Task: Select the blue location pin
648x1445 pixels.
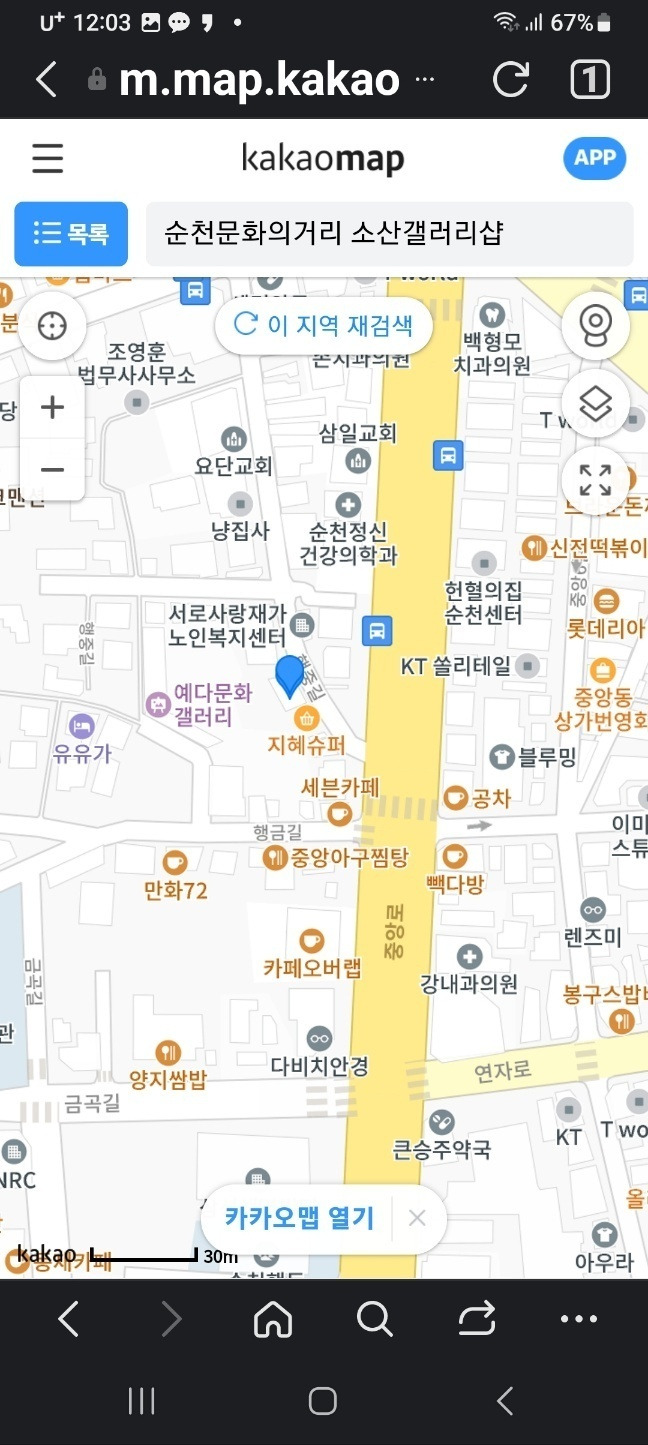Action: 289,675
